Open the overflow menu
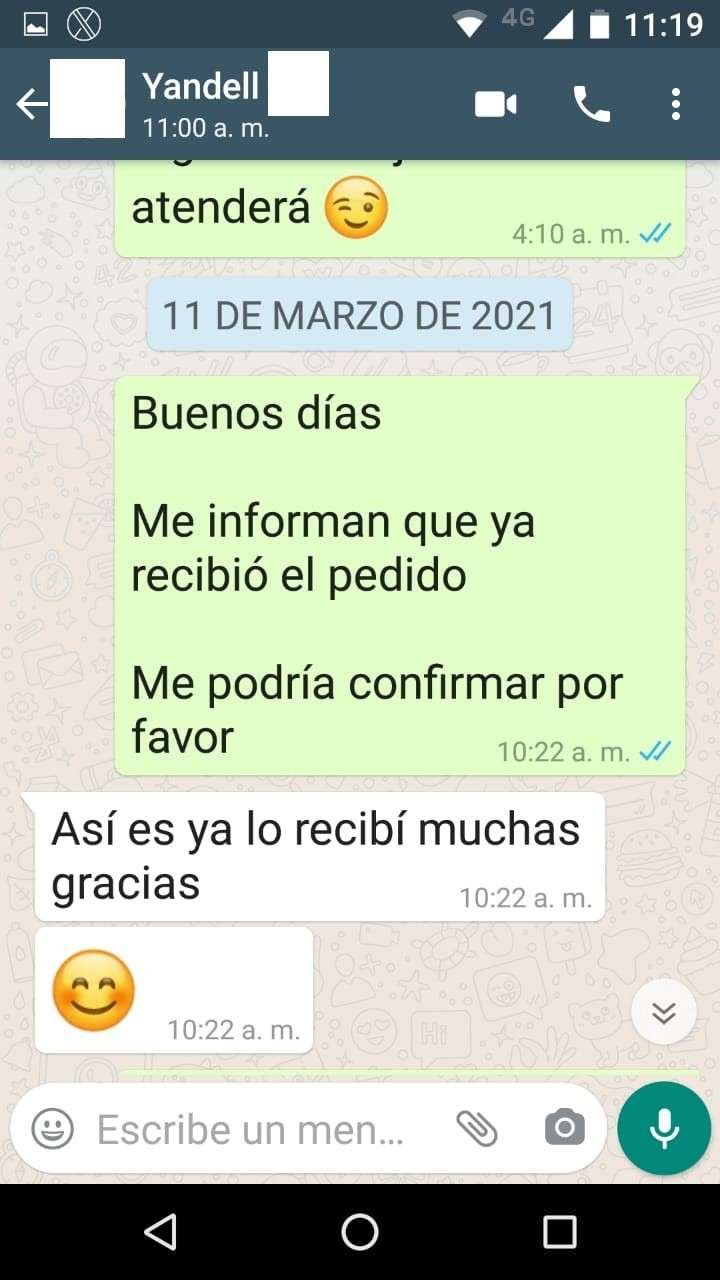Screen dimensions: 720x1280 point(676,104)
